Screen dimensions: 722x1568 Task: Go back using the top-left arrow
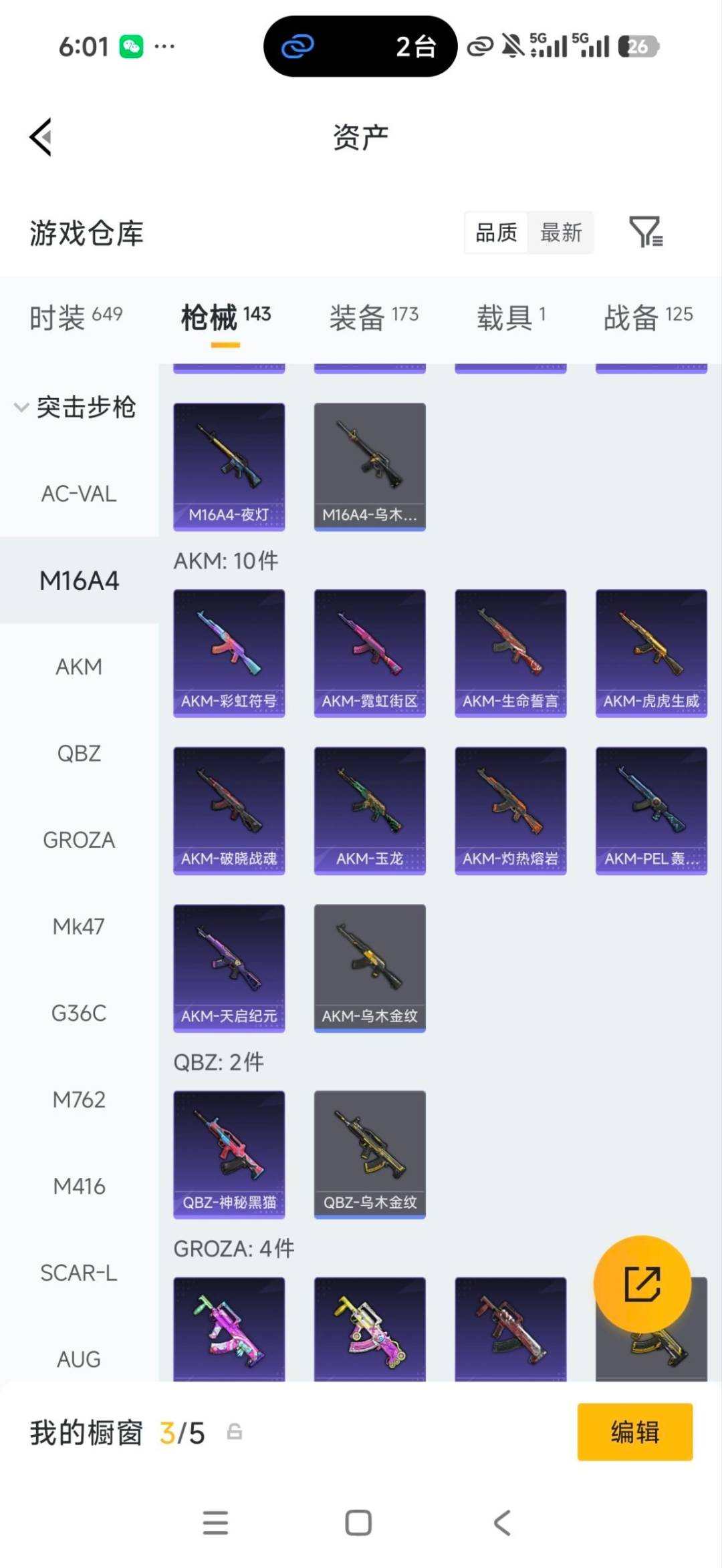[x=41, y=137]
